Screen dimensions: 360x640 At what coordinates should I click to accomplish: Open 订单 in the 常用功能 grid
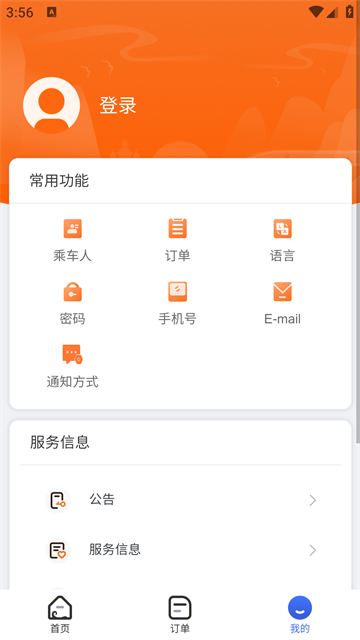178,240
